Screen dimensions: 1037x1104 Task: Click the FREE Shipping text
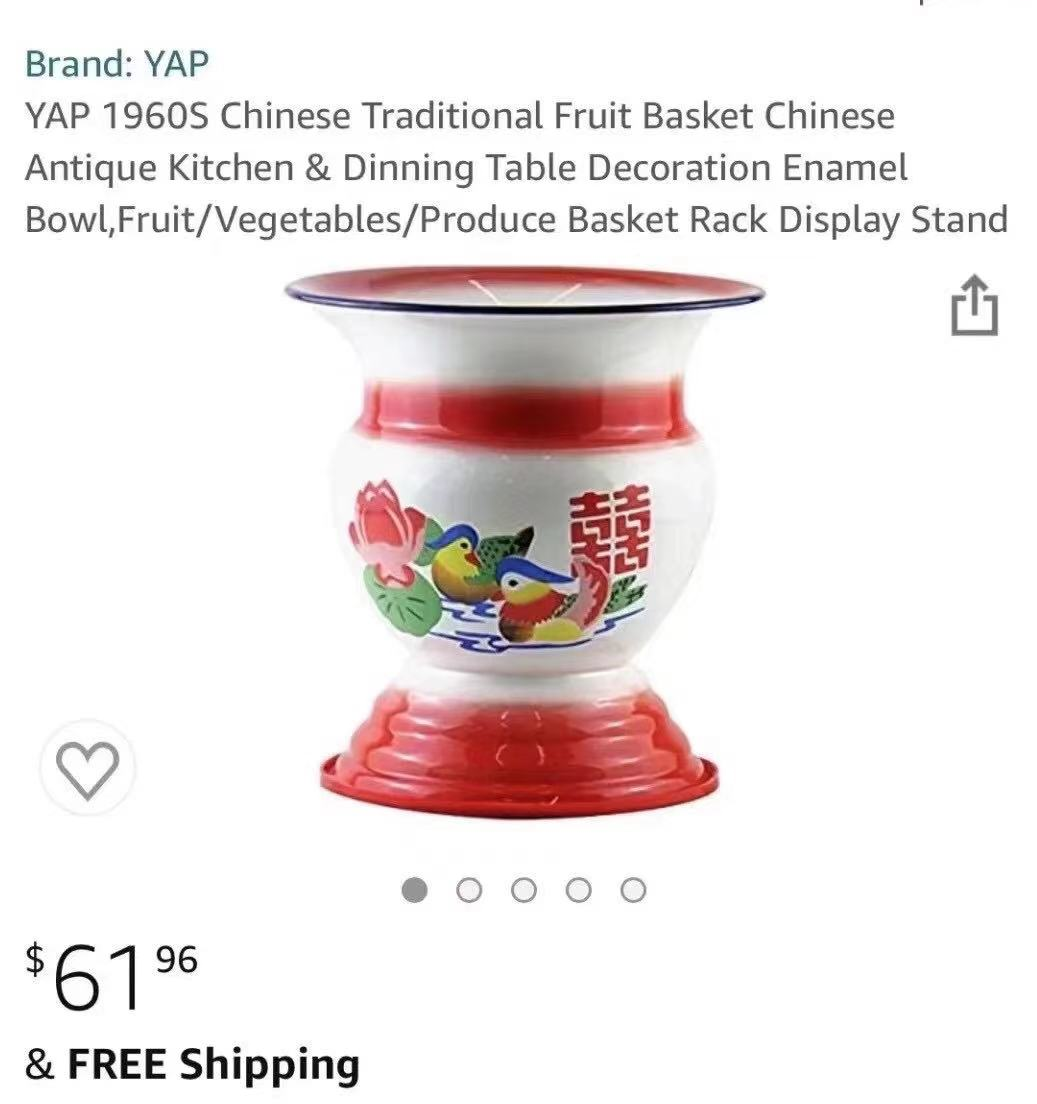click(x=190, y=1066)
